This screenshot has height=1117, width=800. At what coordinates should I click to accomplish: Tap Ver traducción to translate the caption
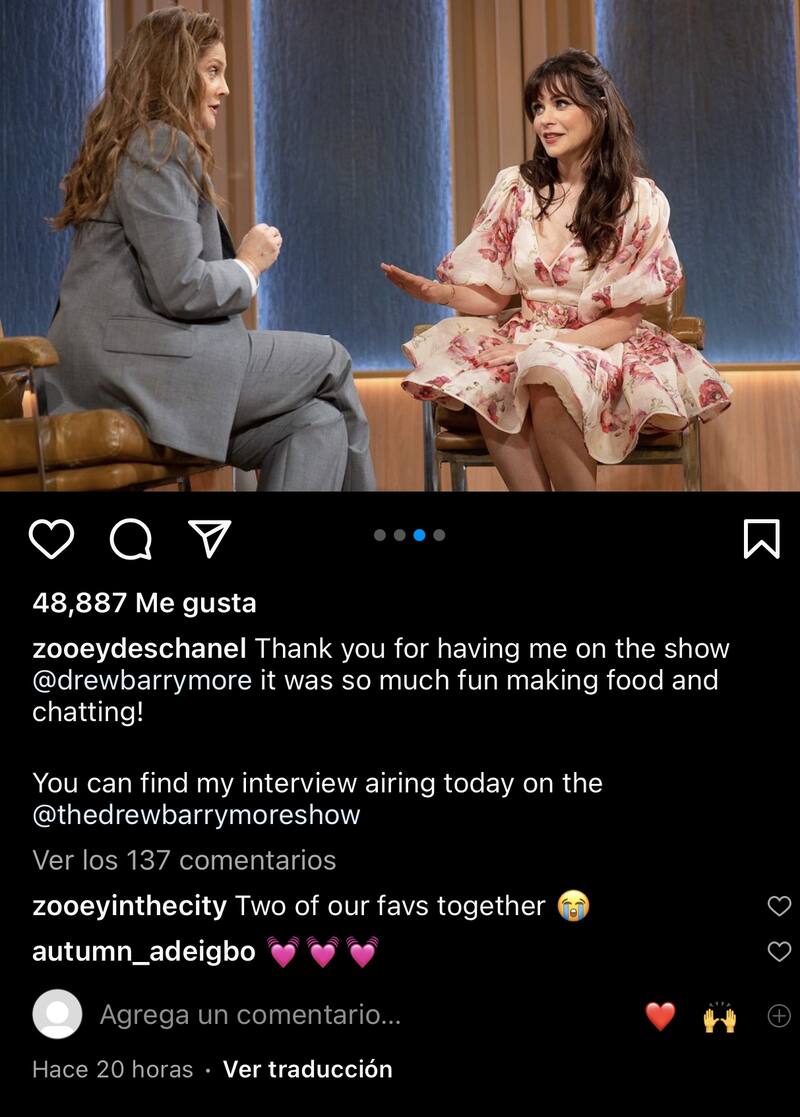point(307,1069)
